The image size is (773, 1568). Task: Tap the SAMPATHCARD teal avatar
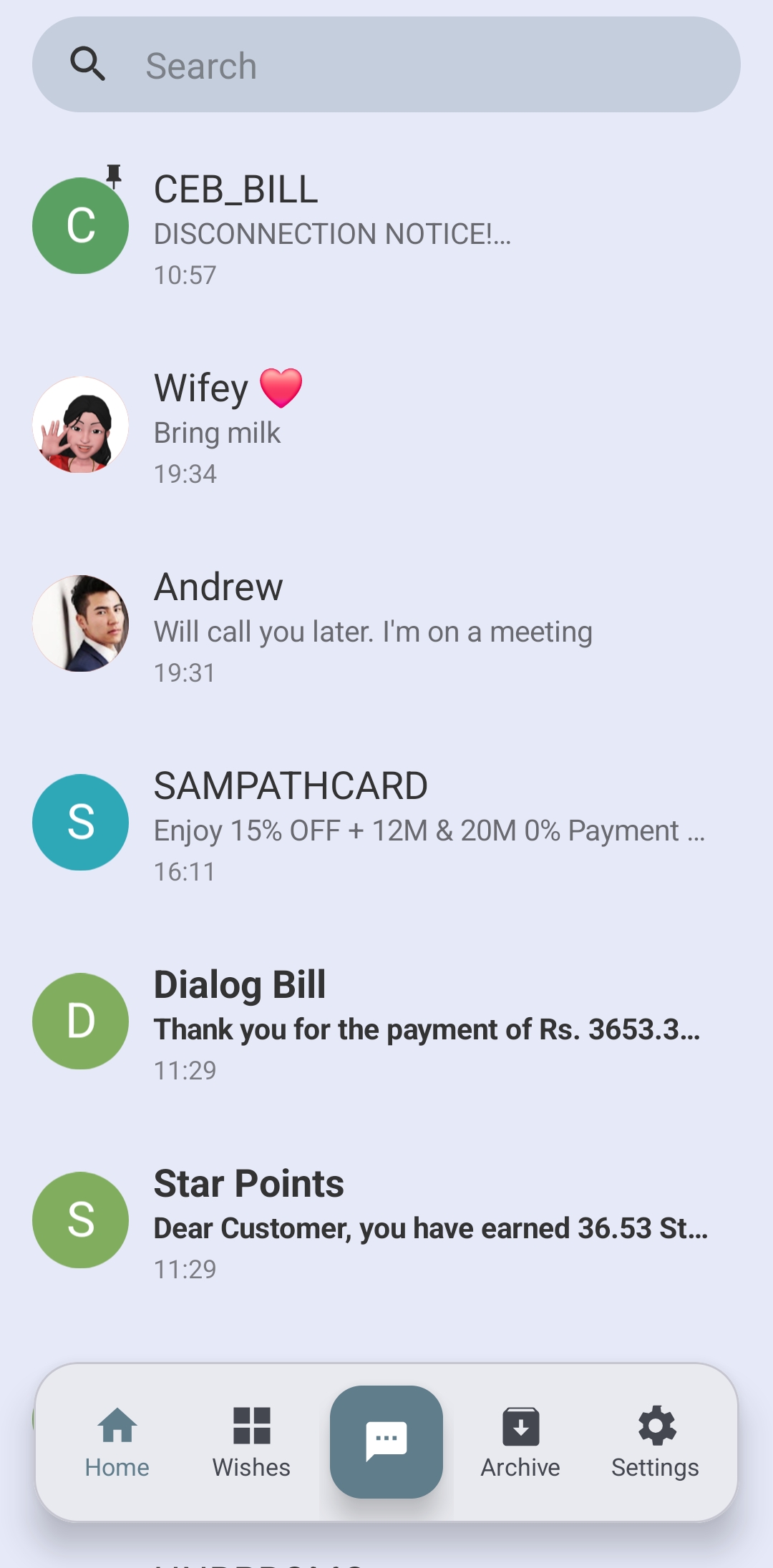coord(80,822)
